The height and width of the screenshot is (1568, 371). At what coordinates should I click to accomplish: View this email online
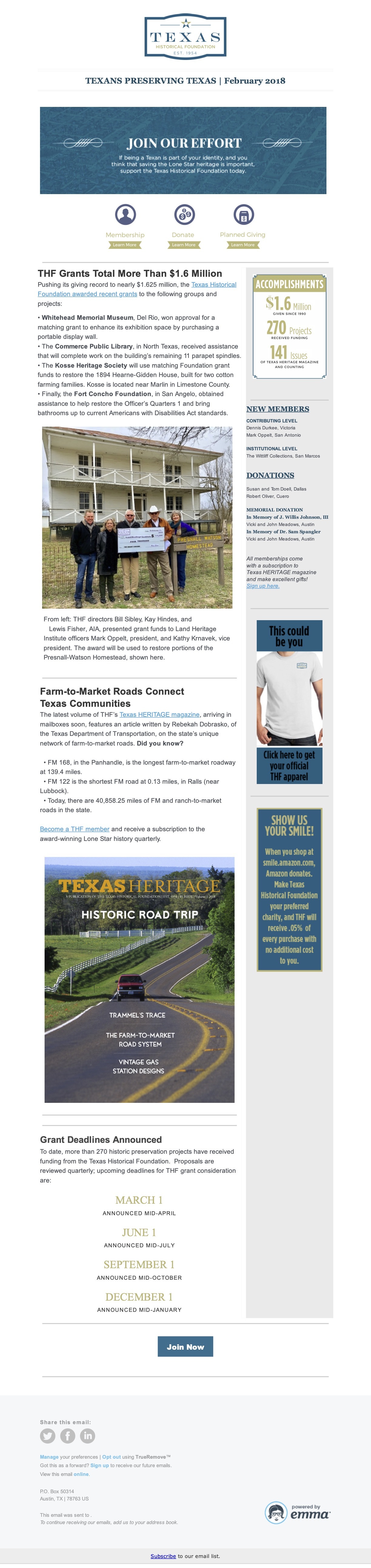[x=81, y=1474]
